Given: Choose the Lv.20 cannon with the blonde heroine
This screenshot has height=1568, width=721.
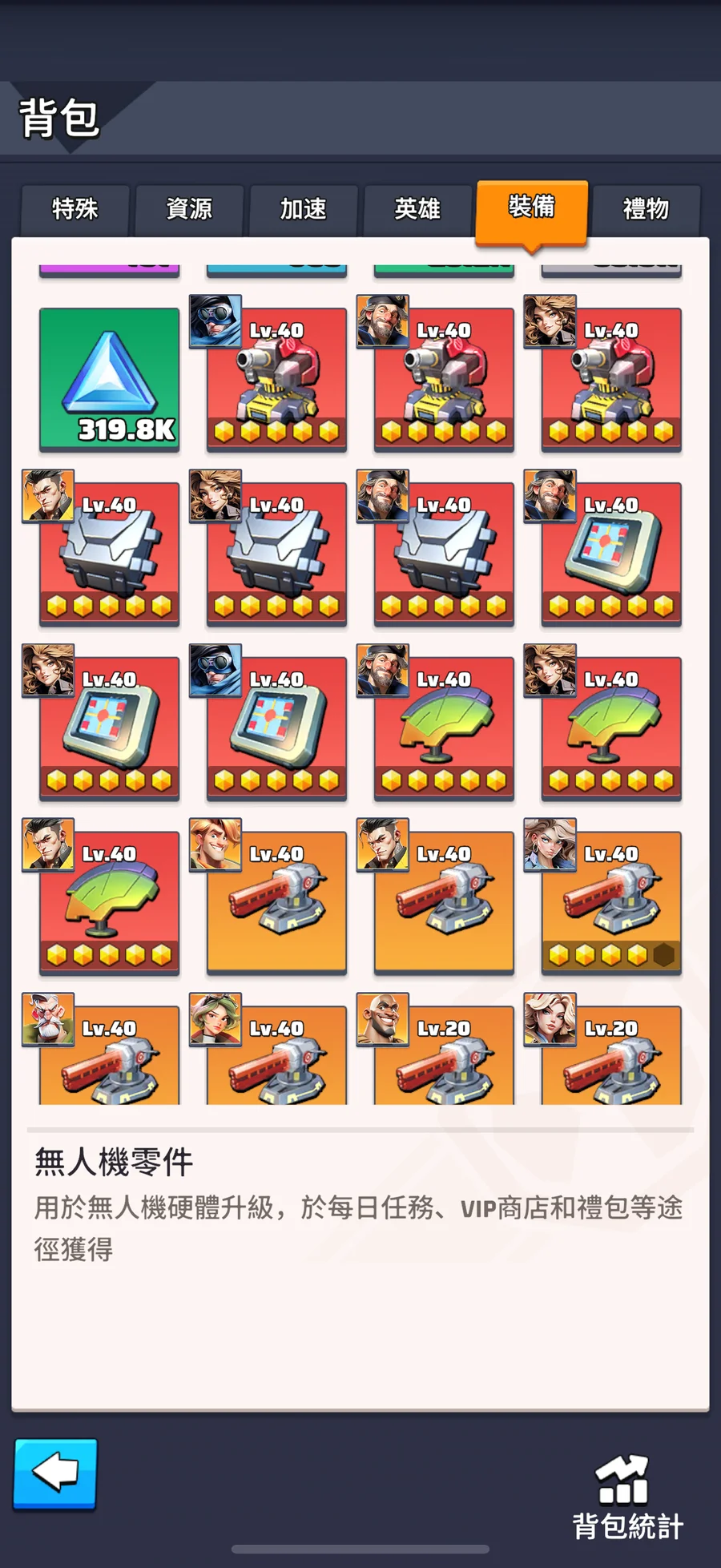Looking at the screenshot, I should (611, 1055).
